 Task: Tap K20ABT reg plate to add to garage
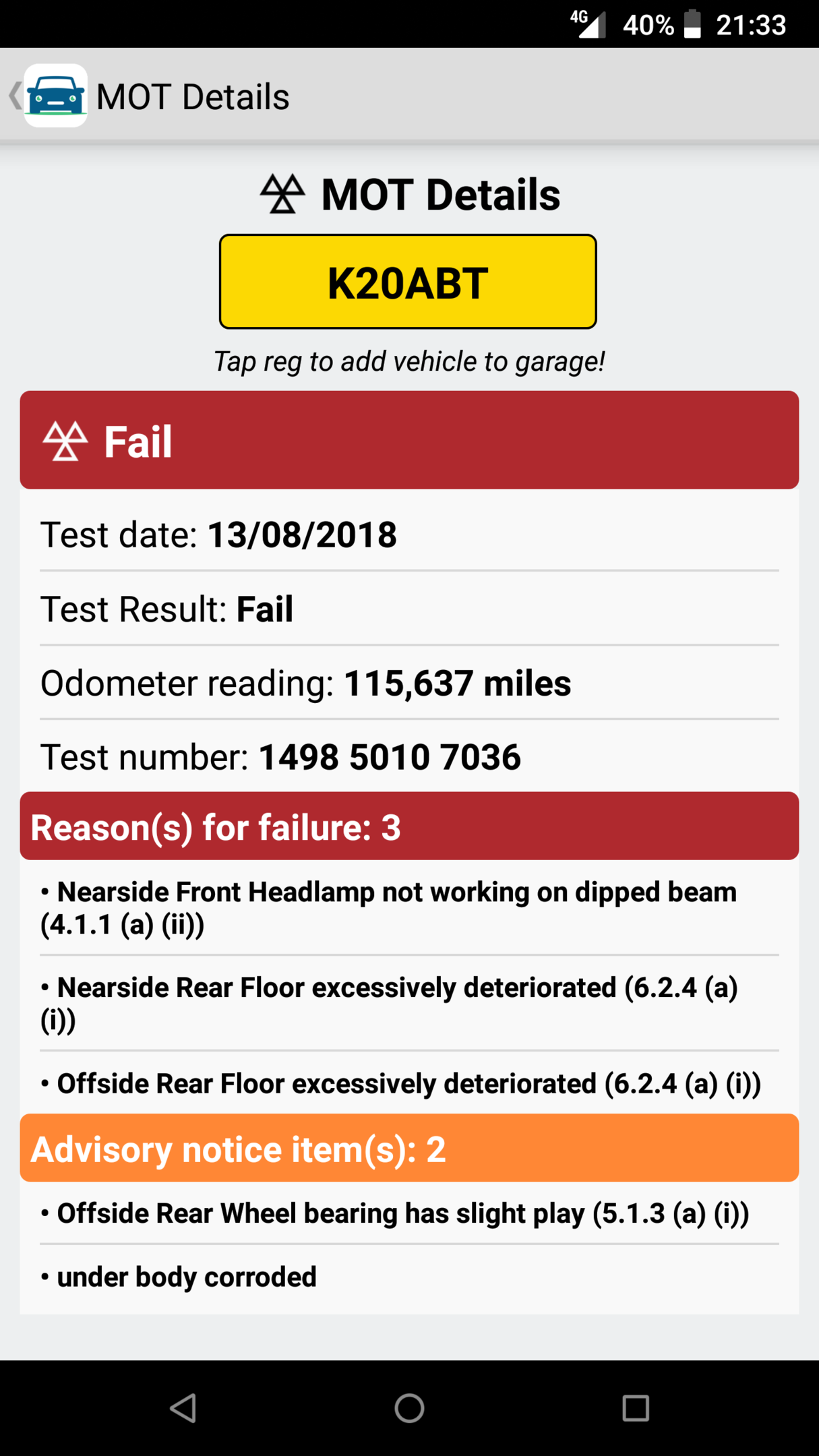[x=408, y=282]
